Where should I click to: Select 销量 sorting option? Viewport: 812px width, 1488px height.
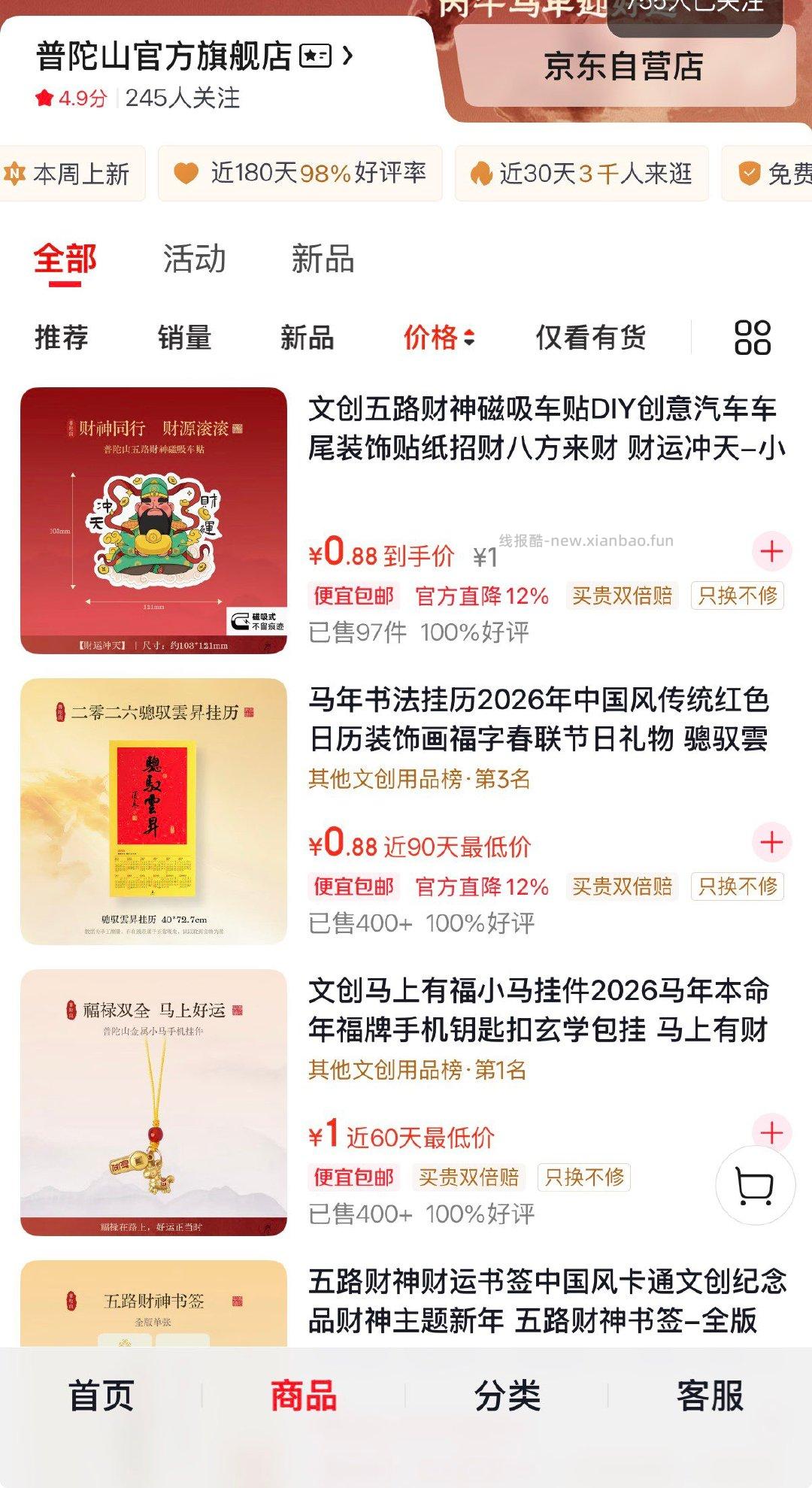point(186,337)
